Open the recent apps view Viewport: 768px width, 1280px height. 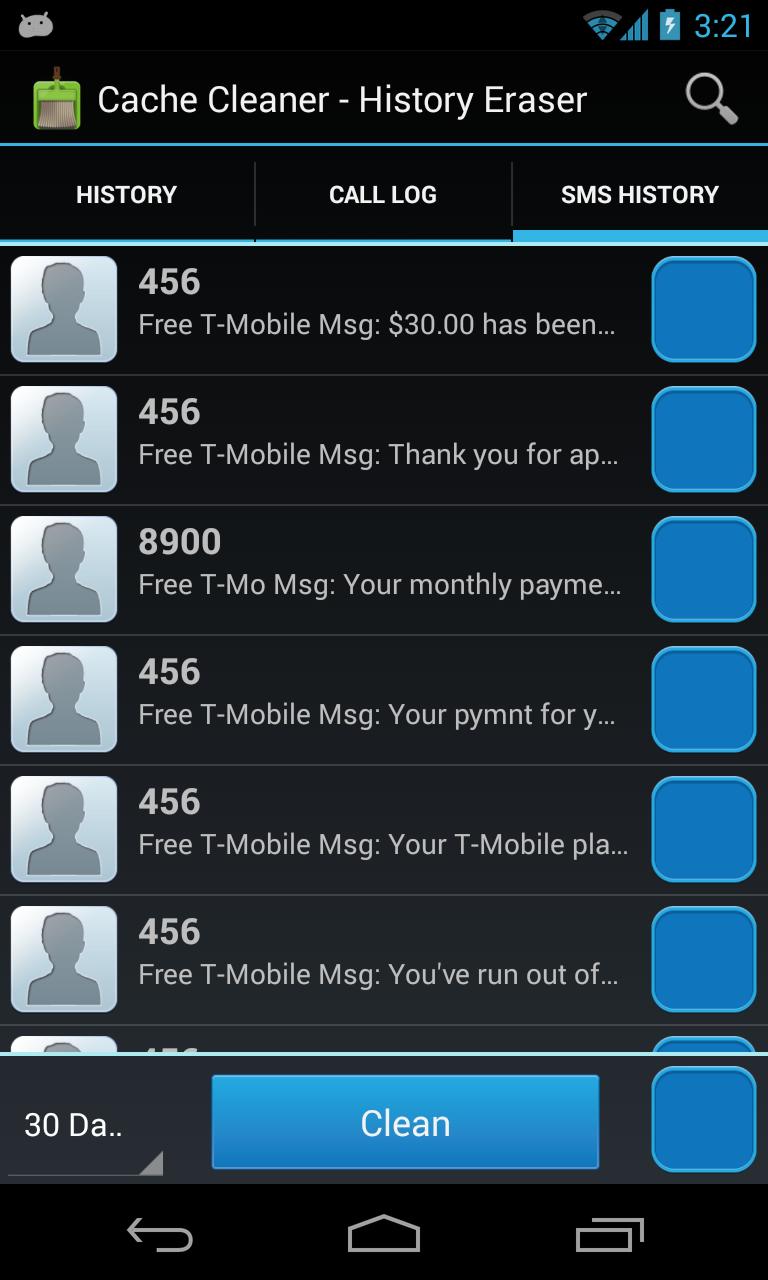(x=609, y=1235)
